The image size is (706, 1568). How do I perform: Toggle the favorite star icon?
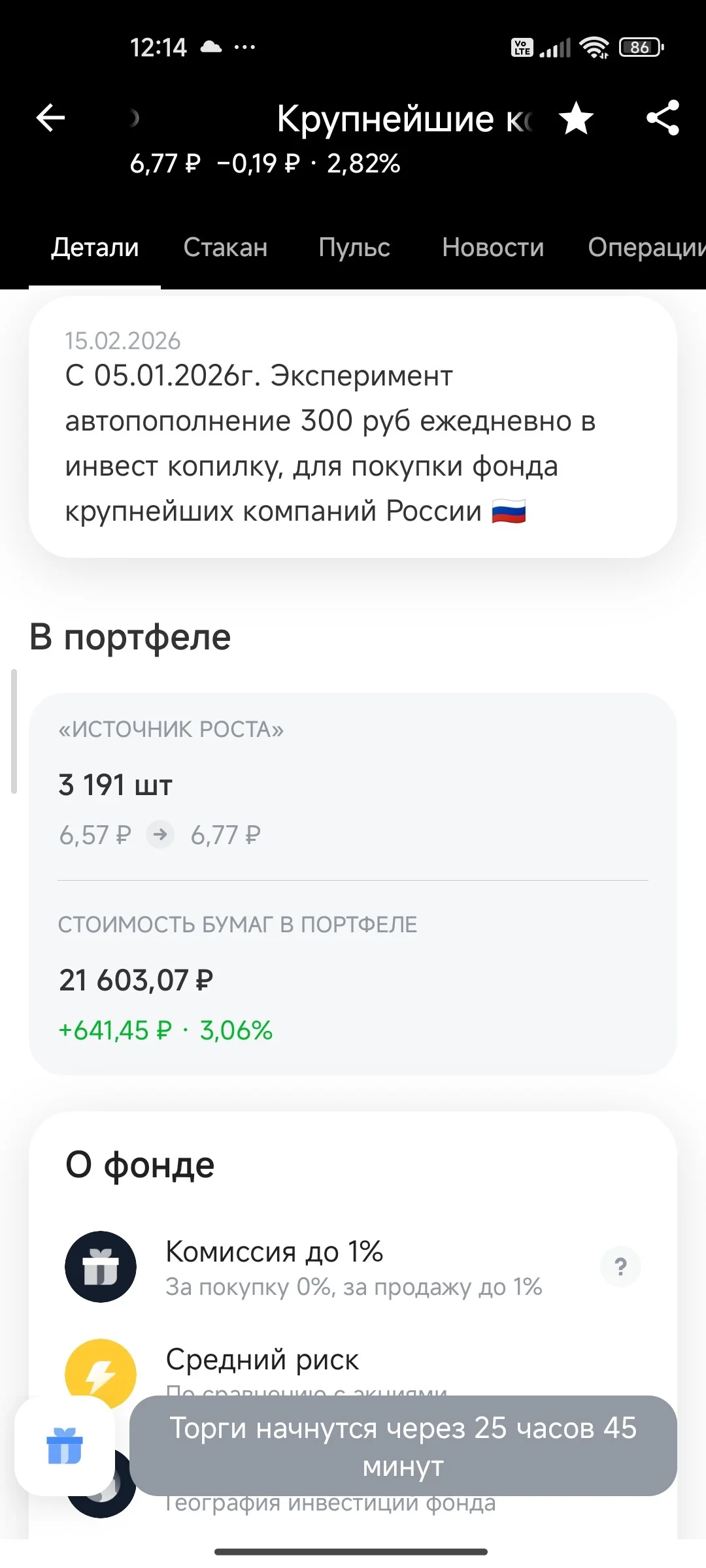click(x=577, y=118)
